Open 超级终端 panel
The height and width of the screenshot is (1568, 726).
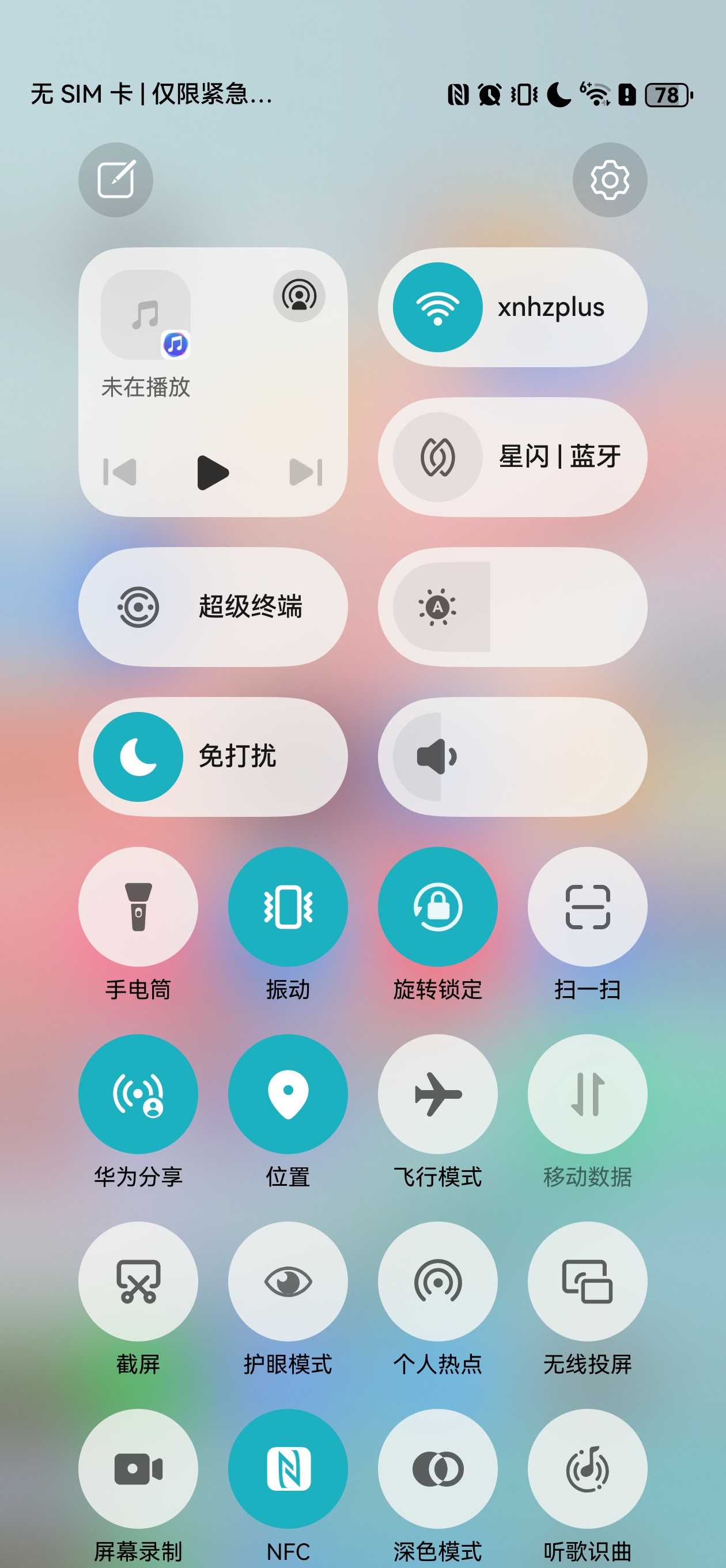coord(213,607)
